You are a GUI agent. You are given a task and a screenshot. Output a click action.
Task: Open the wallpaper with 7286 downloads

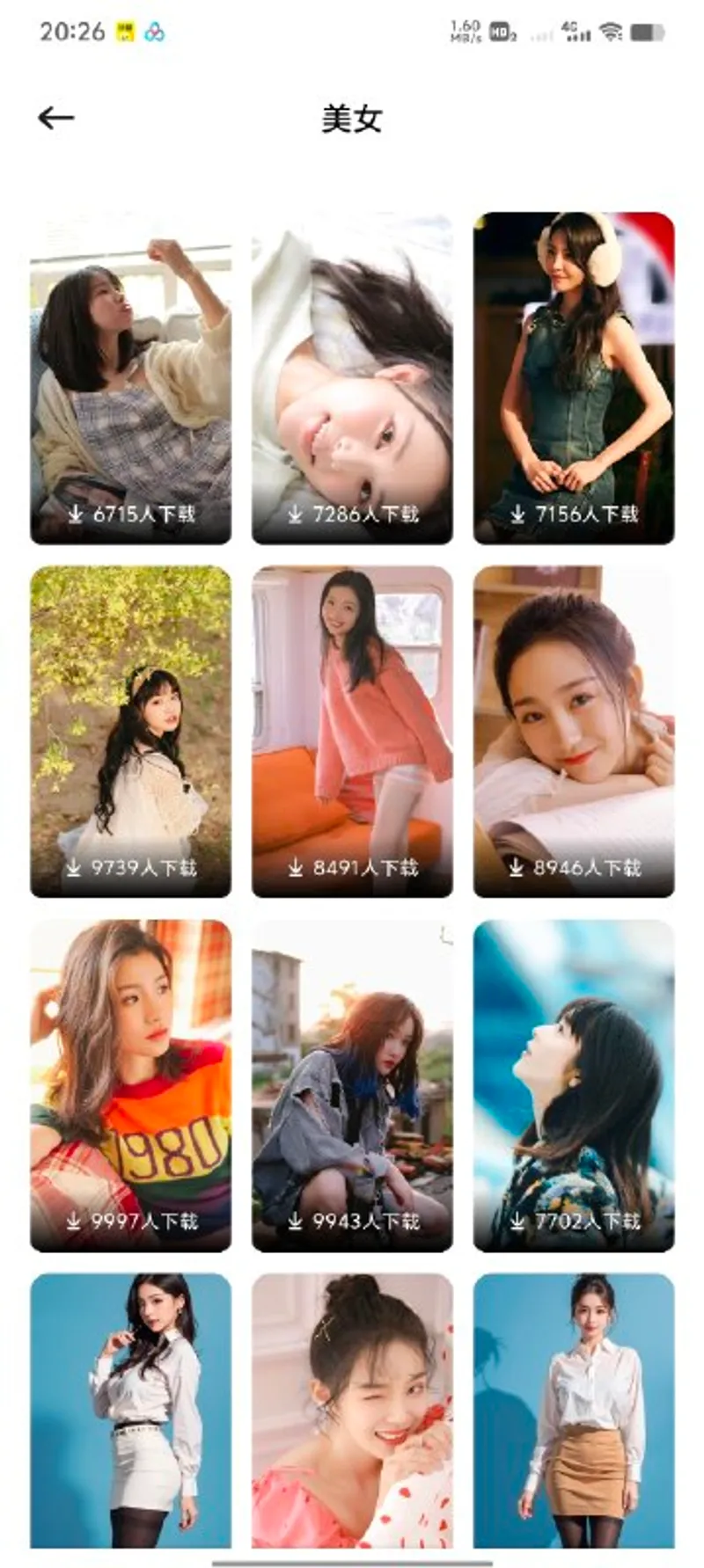[x=352, y=378]
